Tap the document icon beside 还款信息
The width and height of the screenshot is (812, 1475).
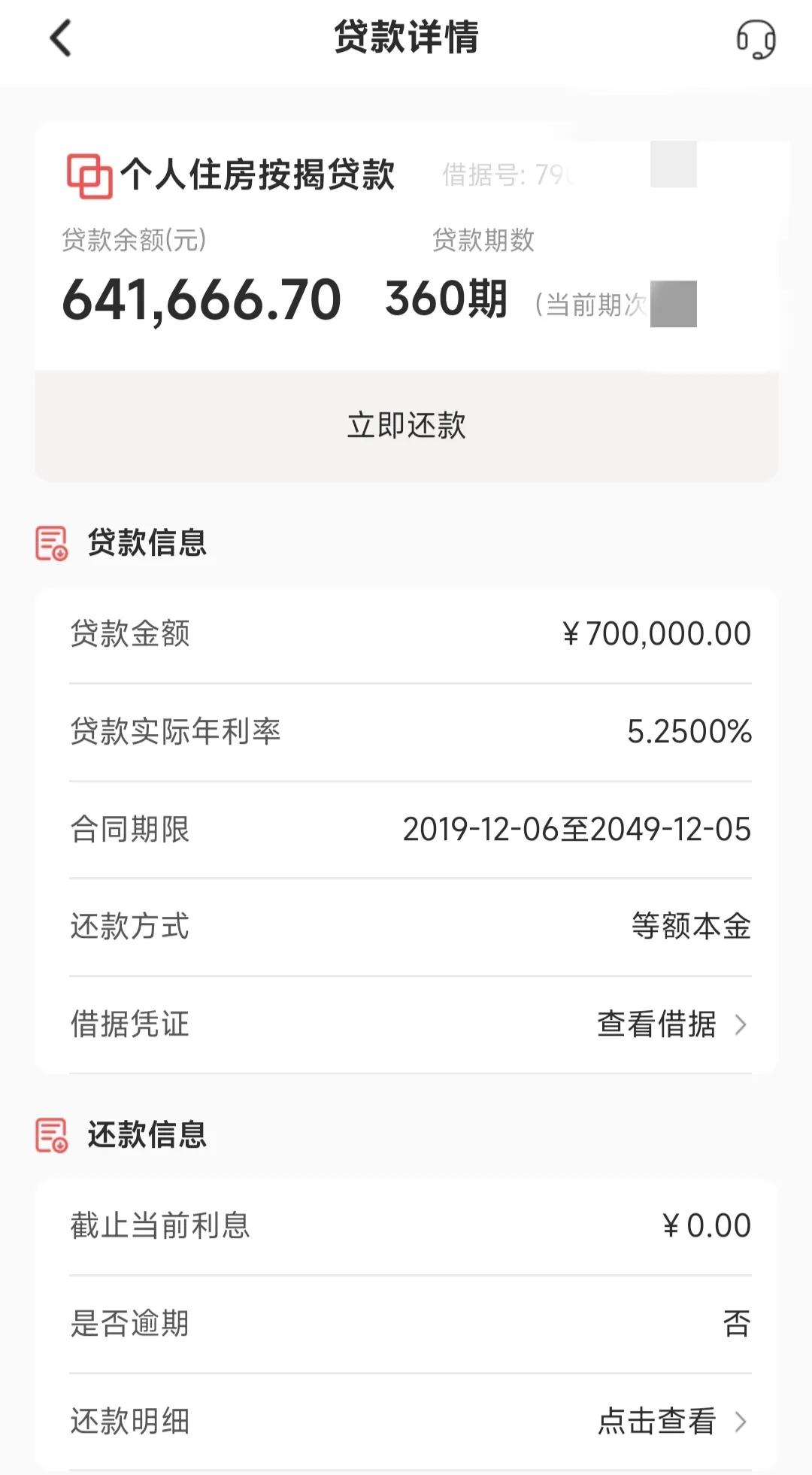[x=50, y=1137]
